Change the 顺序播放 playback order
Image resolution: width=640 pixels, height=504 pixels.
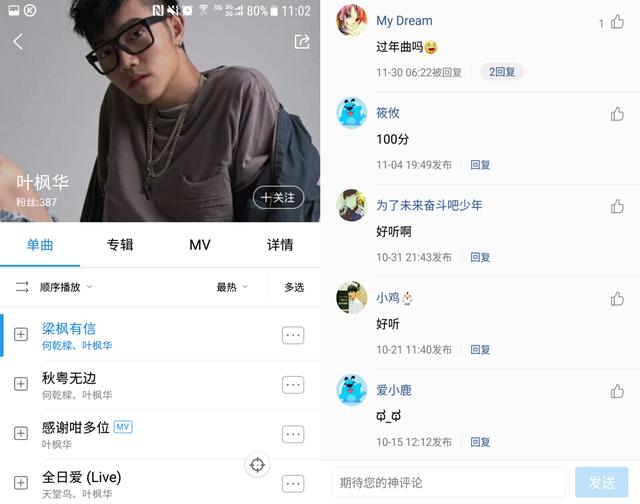click(56, 287)
